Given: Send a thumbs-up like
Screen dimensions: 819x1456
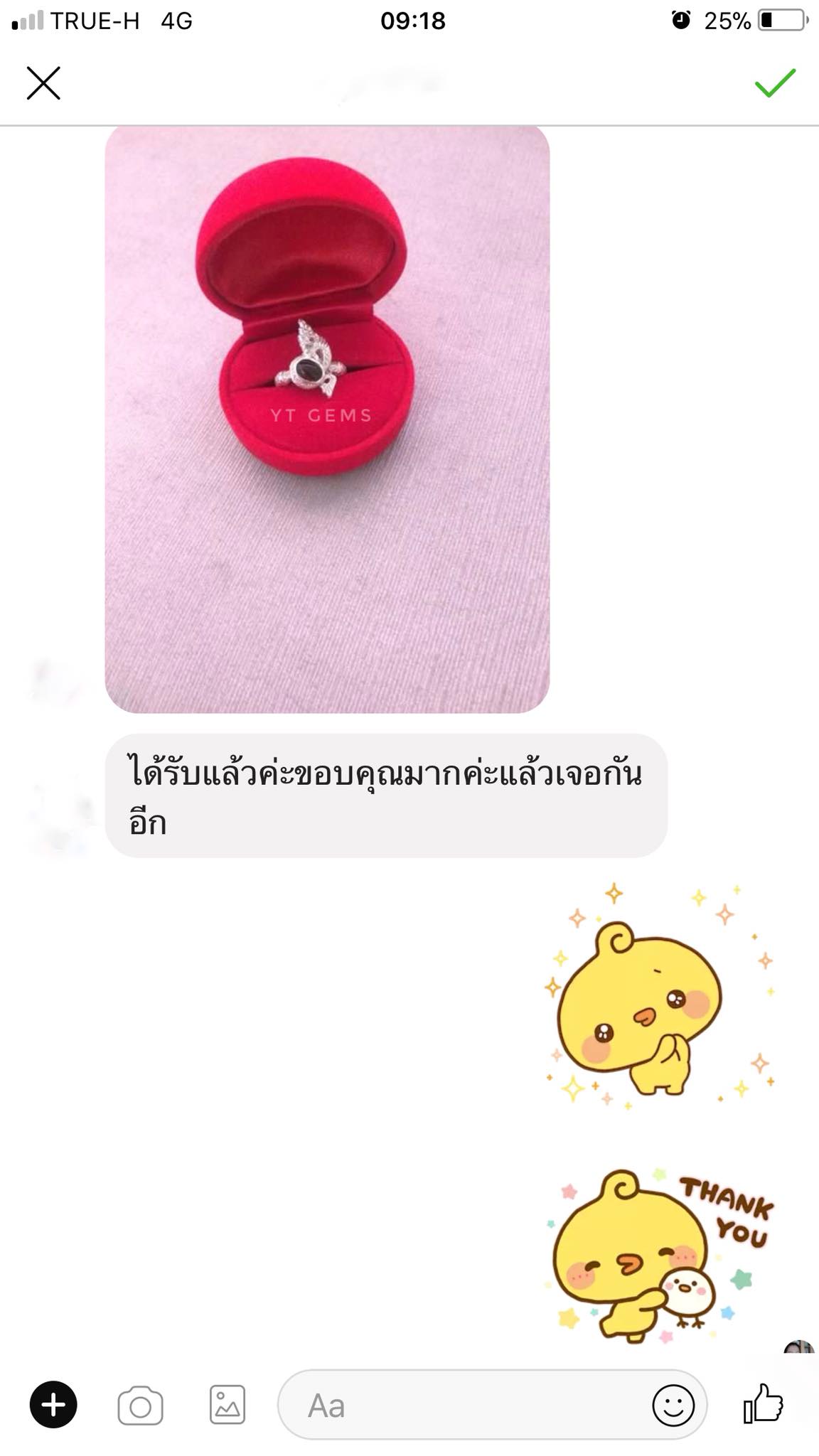Looking at the screenshot, I should 764,1403.
